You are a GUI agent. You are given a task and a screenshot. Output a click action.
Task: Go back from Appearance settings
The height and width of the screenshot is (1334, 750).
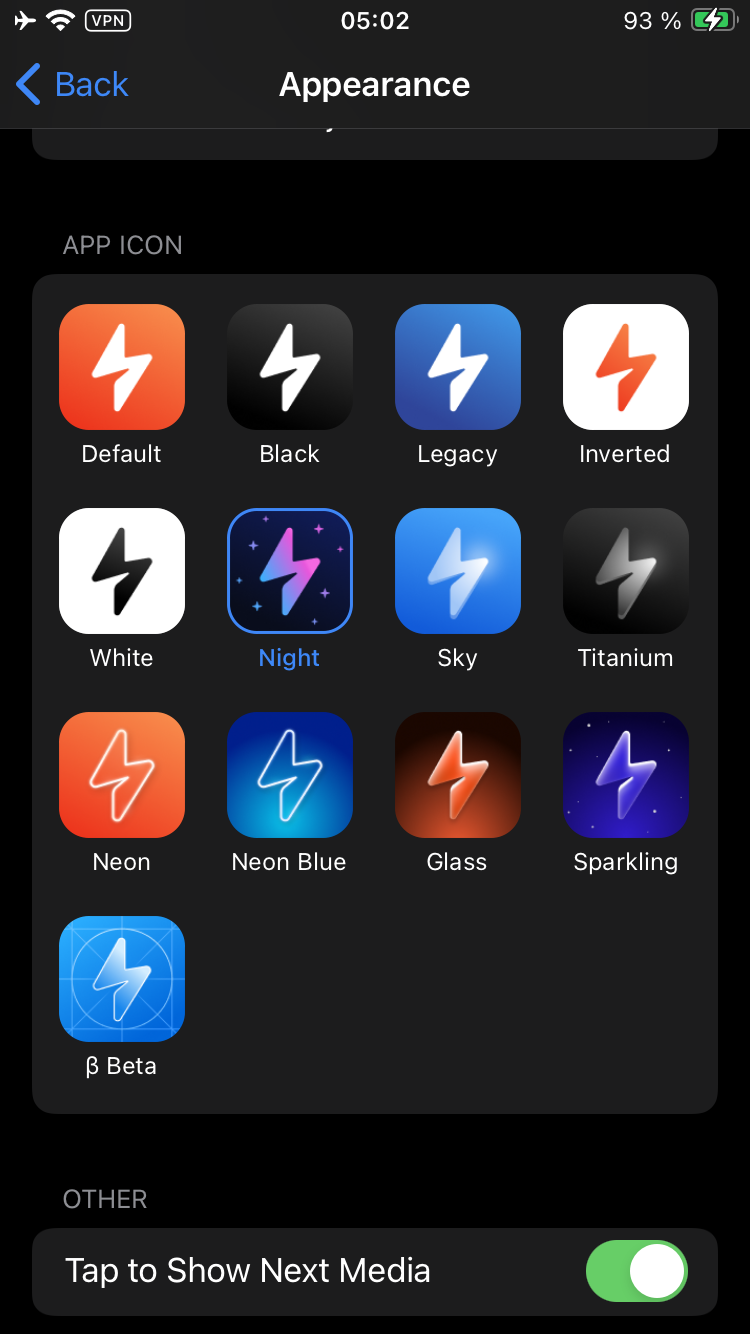point(73,85)
